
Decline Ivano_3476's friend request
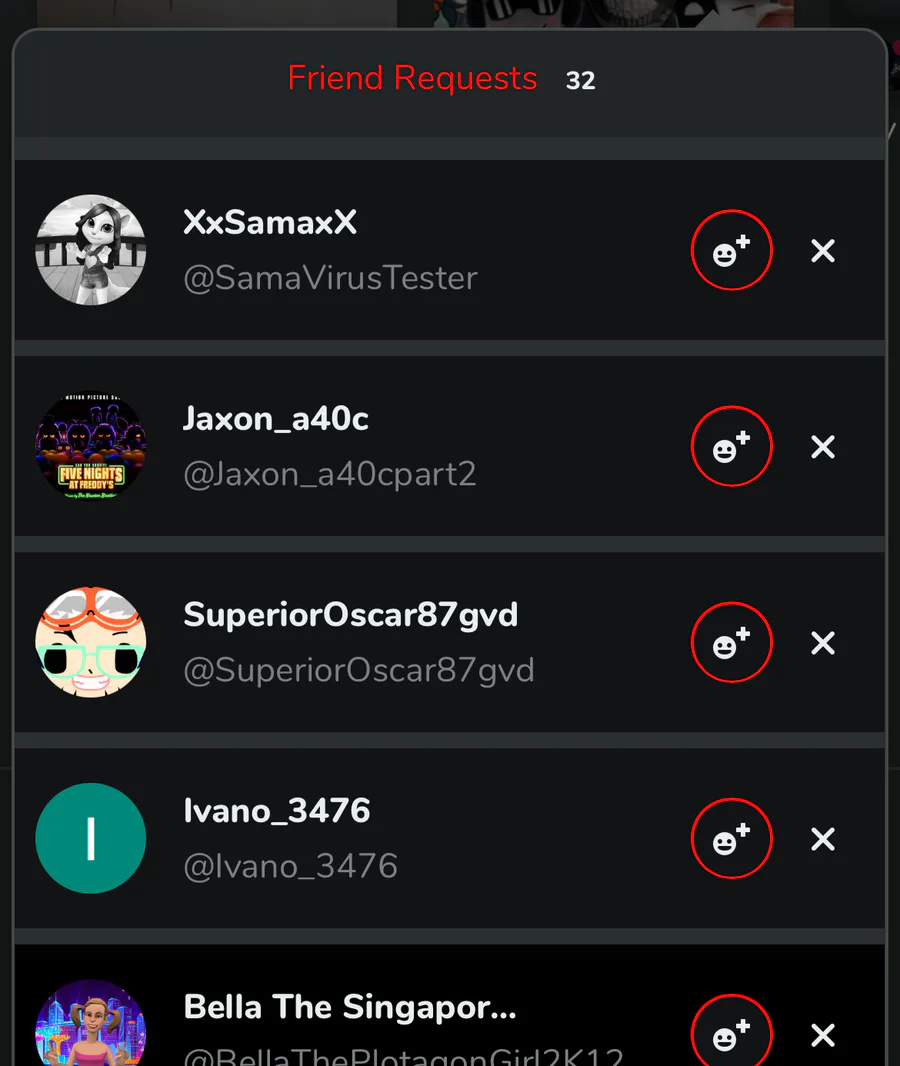pyautogui.click(x=823, y=839)
